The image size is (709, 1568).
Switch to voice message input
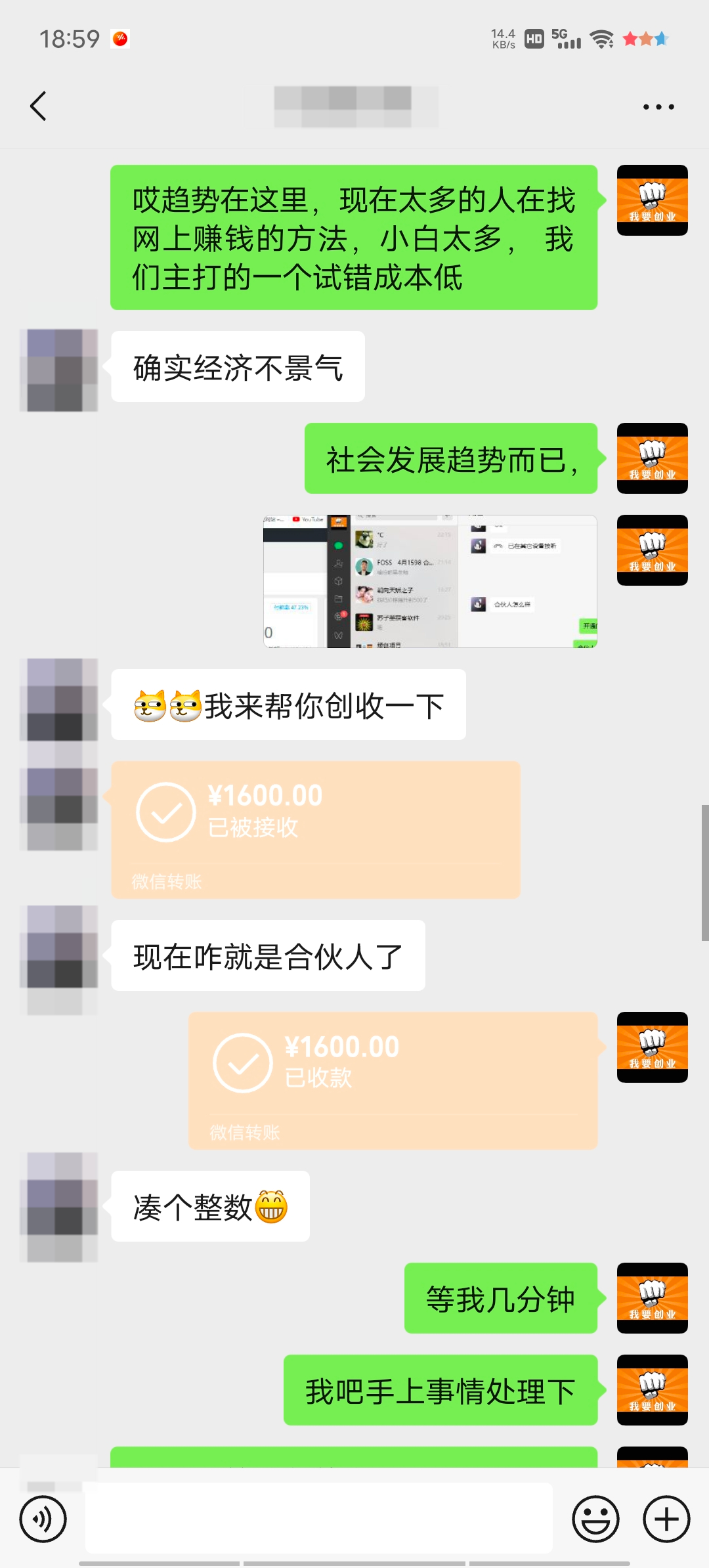coord(43,1519)
